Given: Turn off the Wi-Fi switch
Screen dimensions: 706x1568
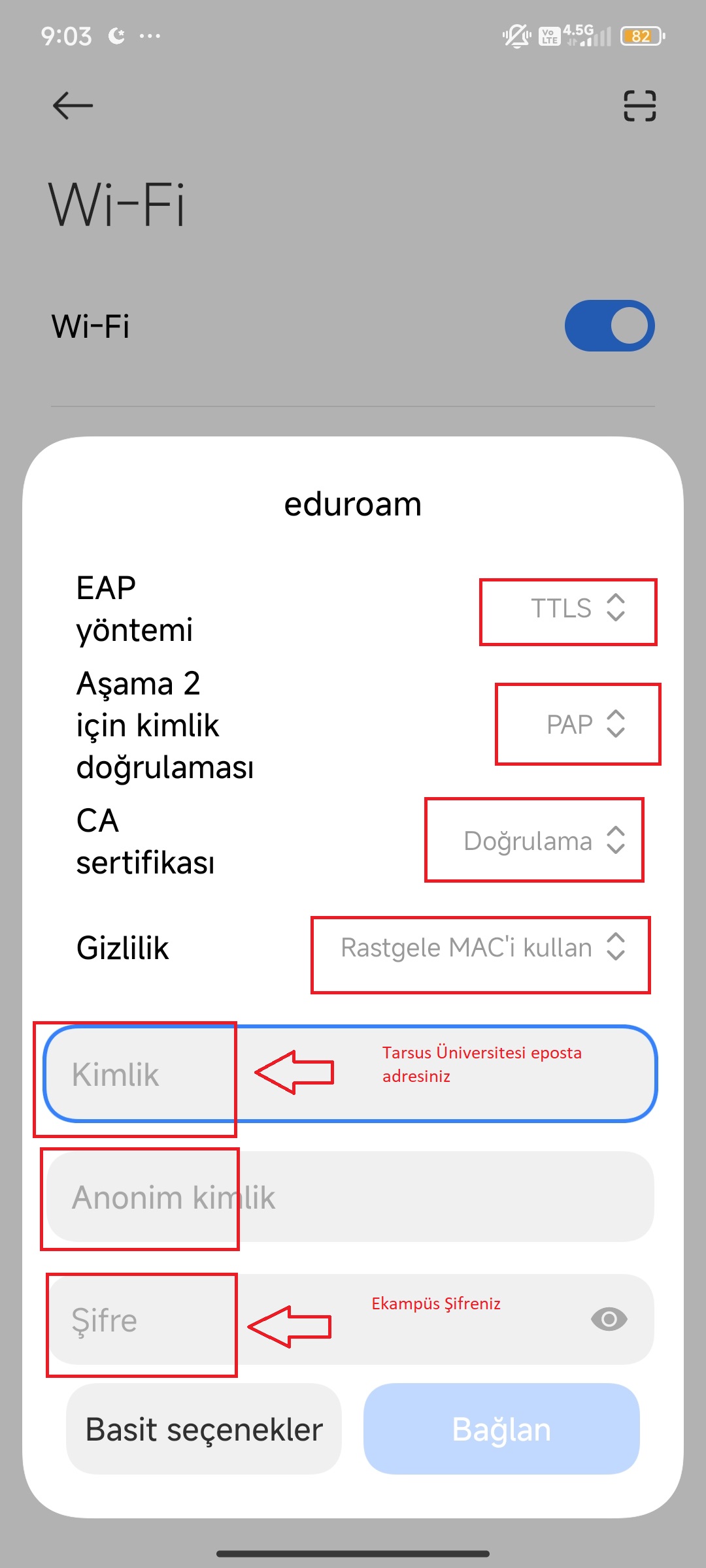Looking at the screenshot, I should click(x=611, y=325).
